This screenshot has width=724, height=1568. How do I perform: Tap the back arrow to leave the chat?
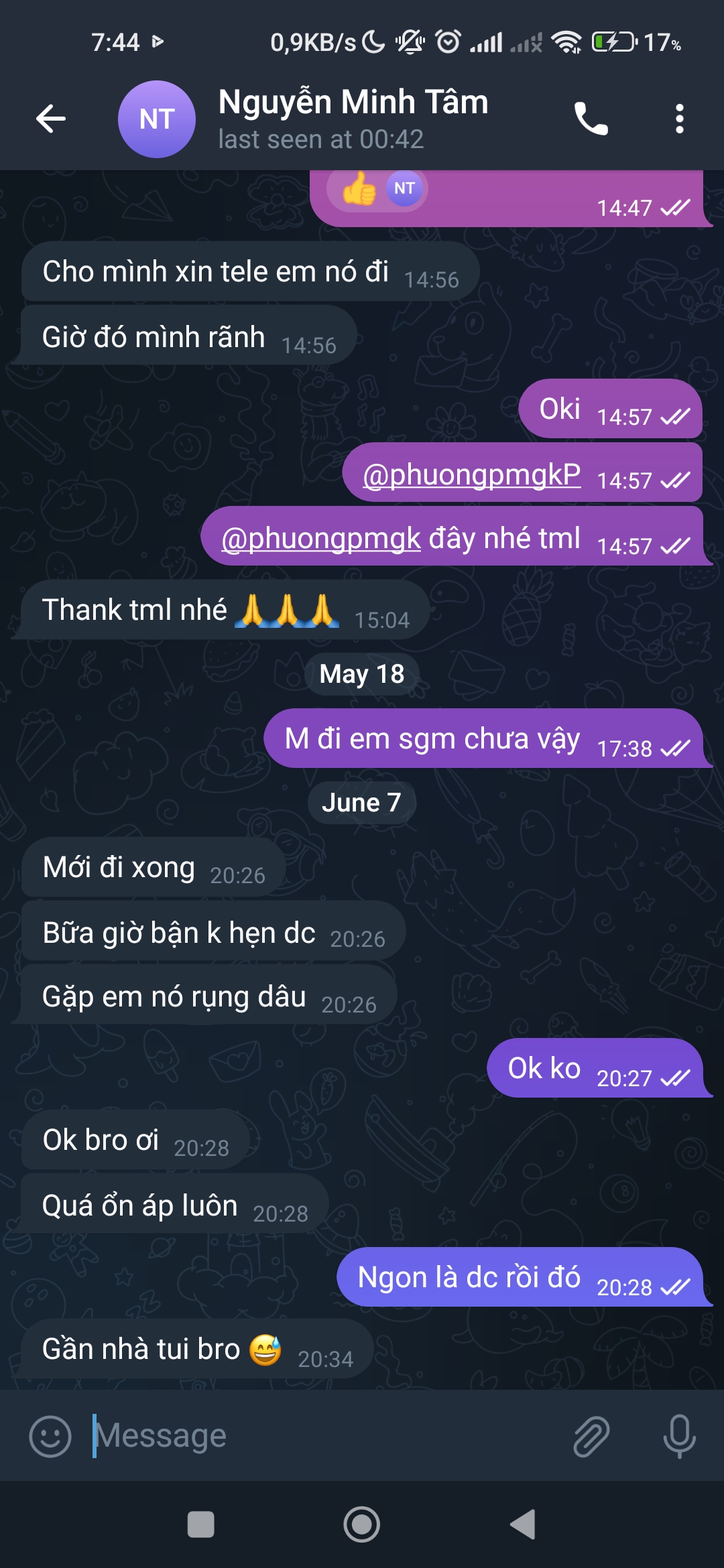point(50,119)
